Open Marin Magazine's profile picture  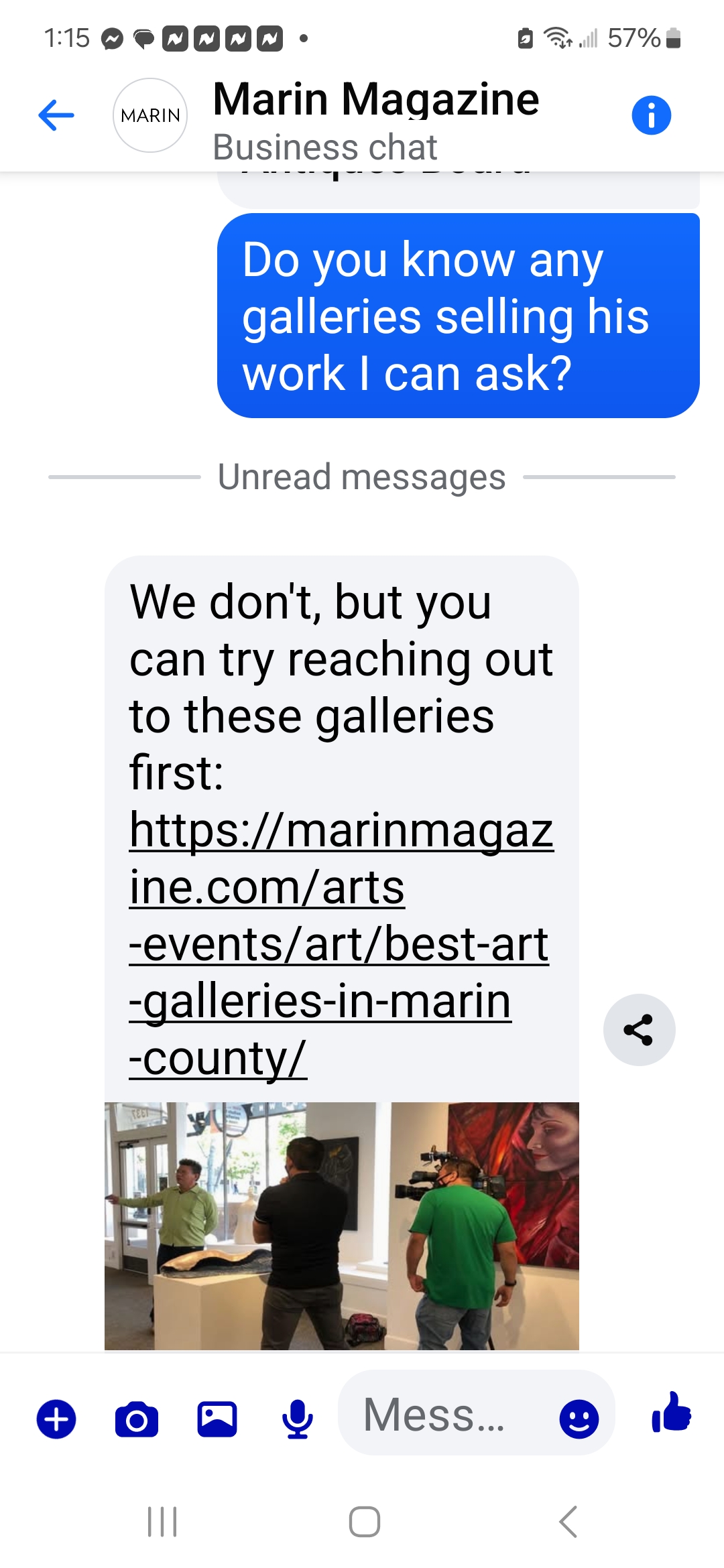tap(149, 115)
